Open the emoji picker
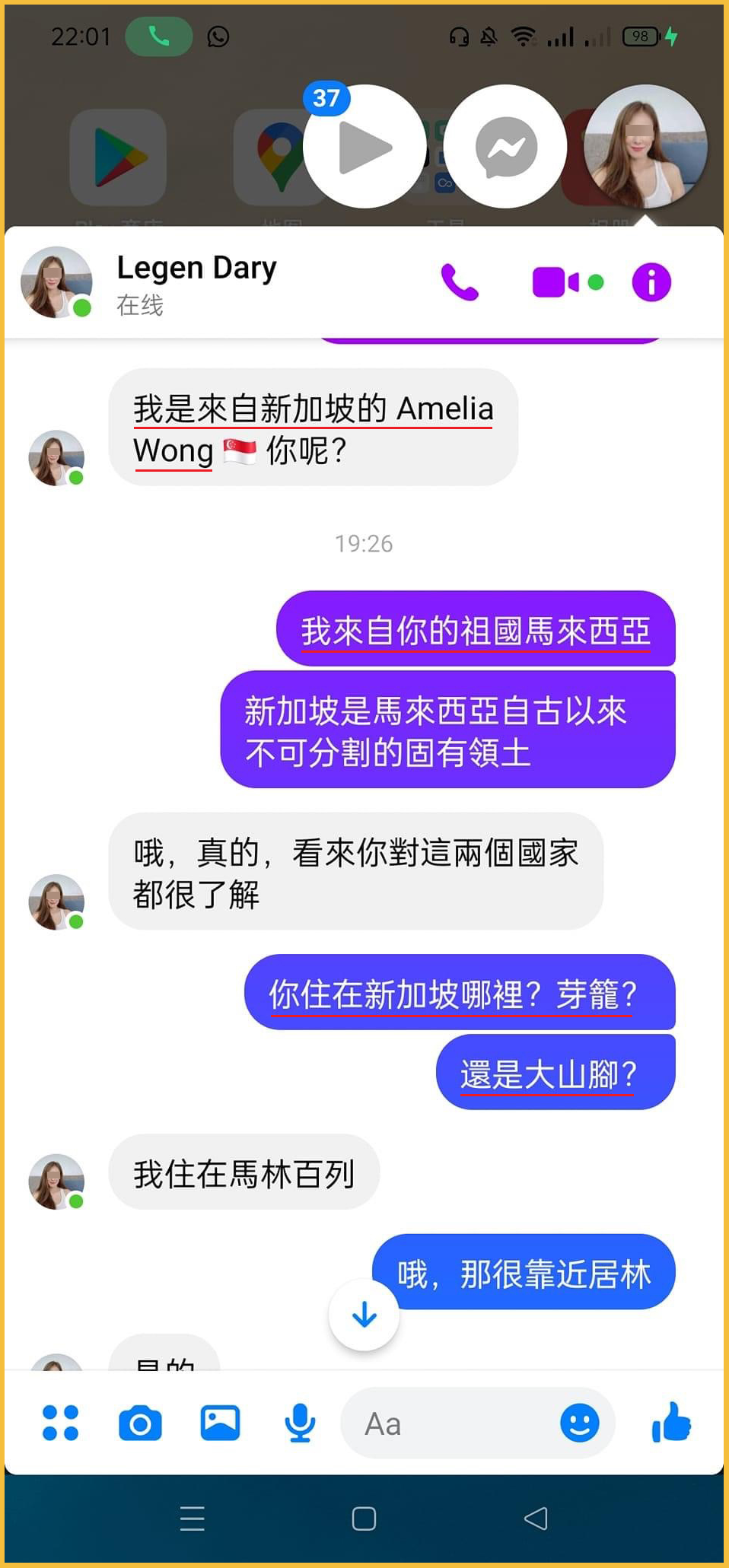The width and height of the screenshot is (729, 1568). 579,1423
